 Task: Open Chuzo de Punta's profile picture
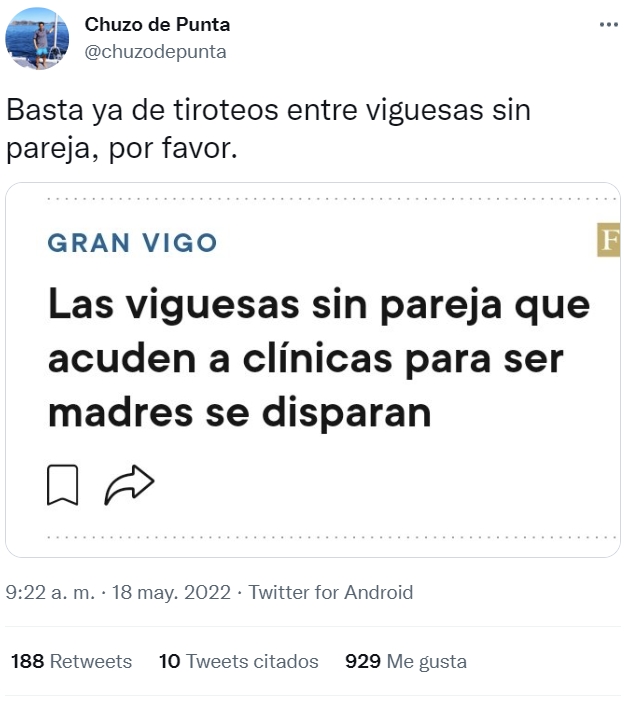(37, 38)
